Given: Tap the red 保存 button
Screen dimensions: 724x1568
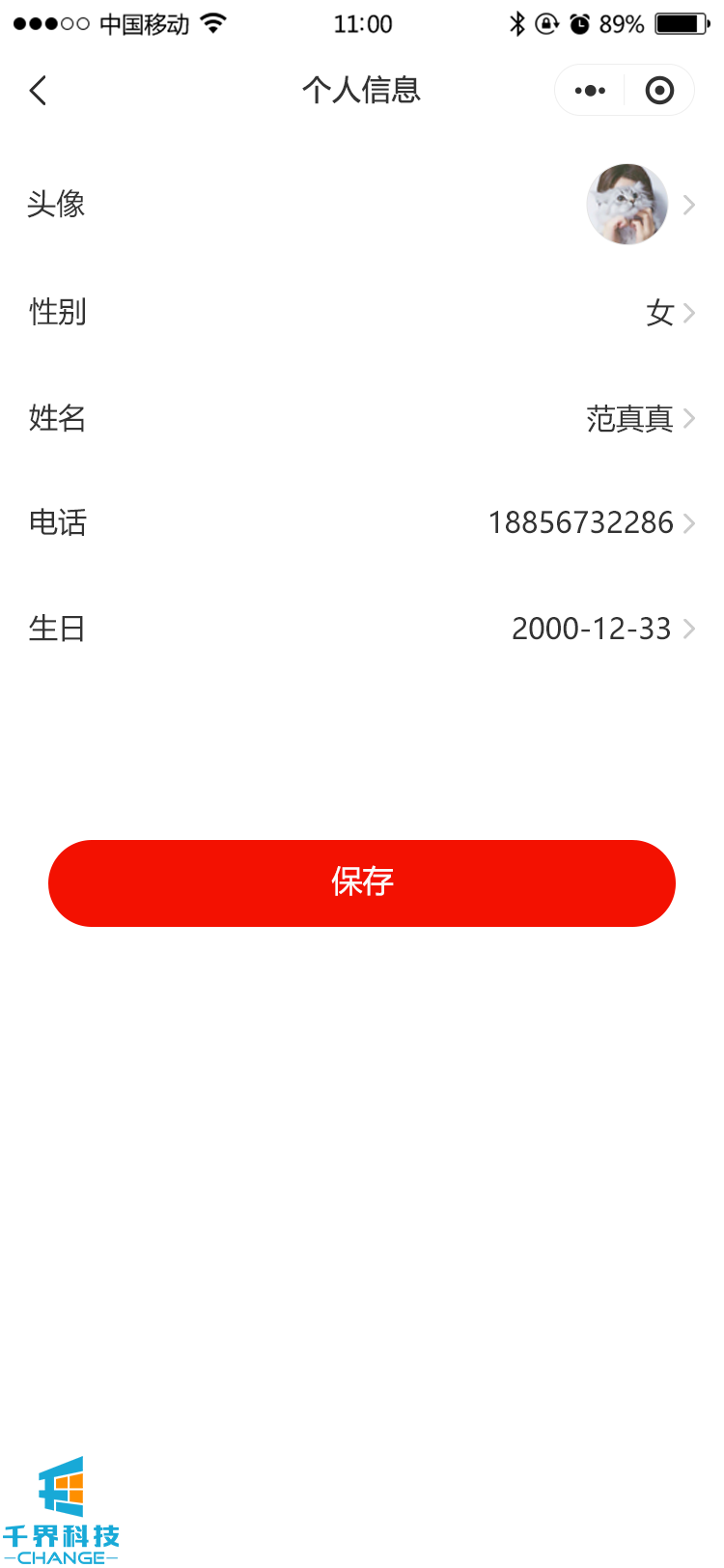Looking at the screenshot, I should point(362,882).
